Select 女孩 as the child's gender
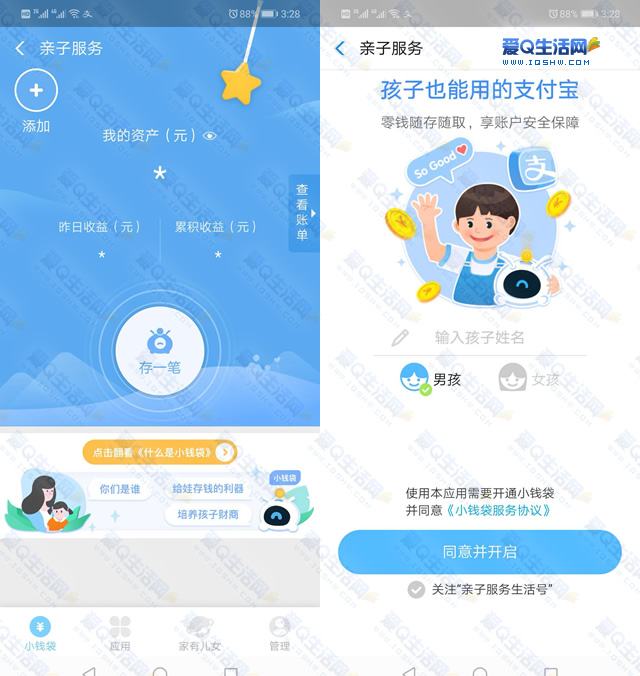 528,379
